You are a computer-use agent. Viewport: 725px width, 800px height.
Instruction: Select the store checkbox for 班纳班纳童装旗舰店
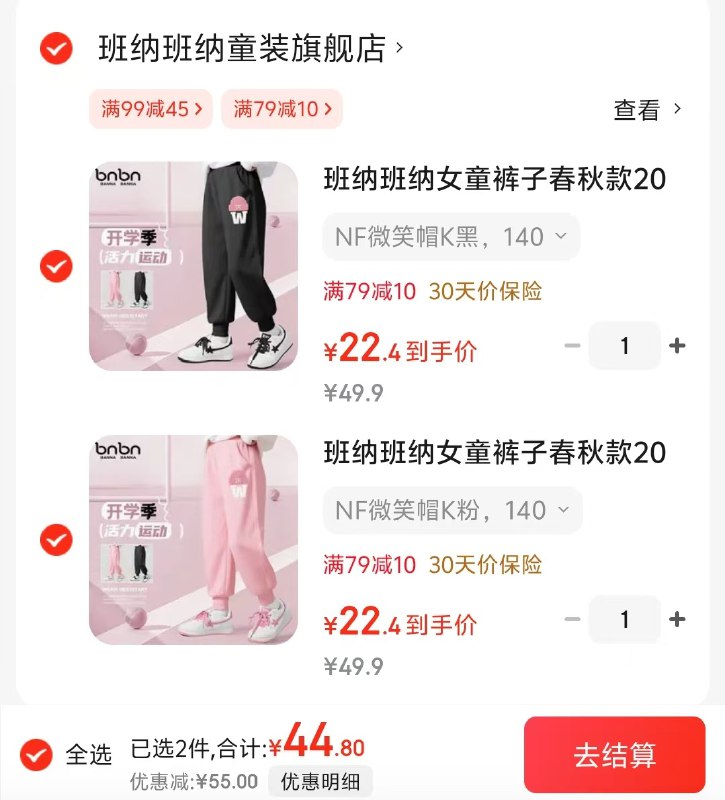55,44
